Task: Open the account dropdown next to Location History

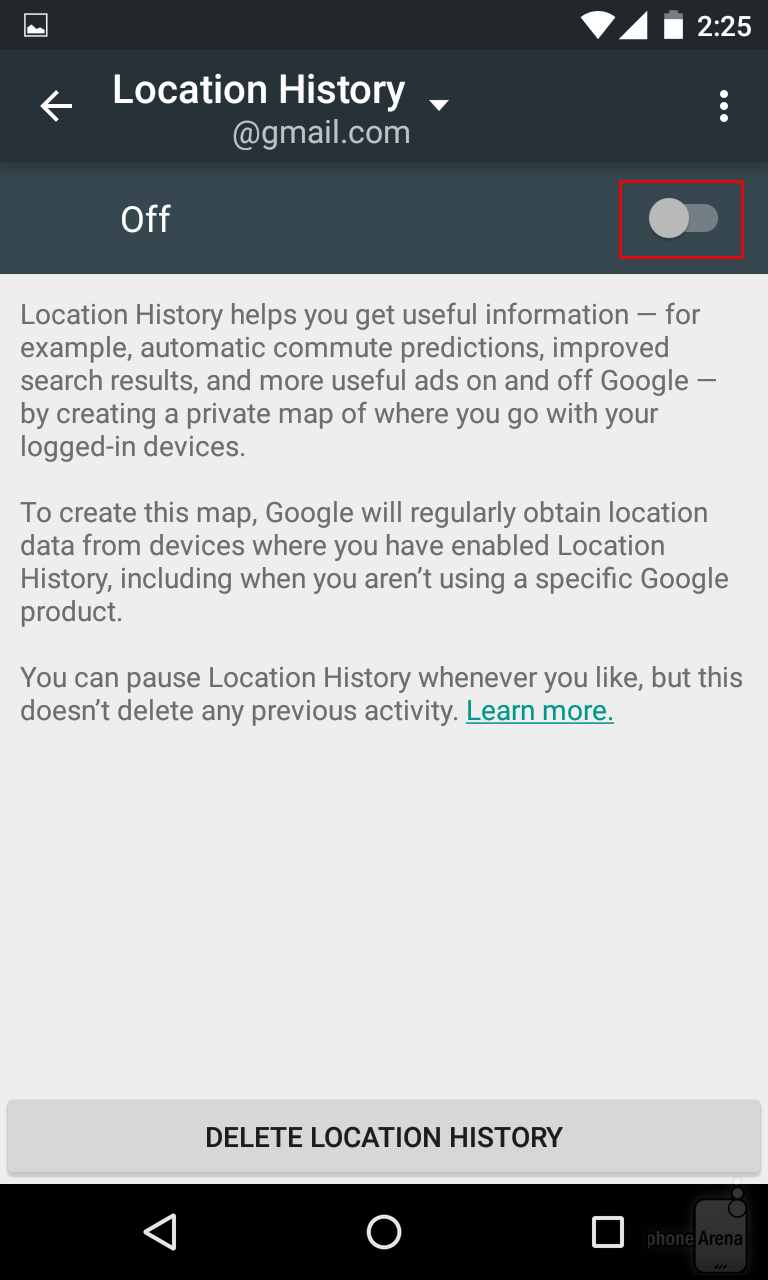Action: point(438,106)
